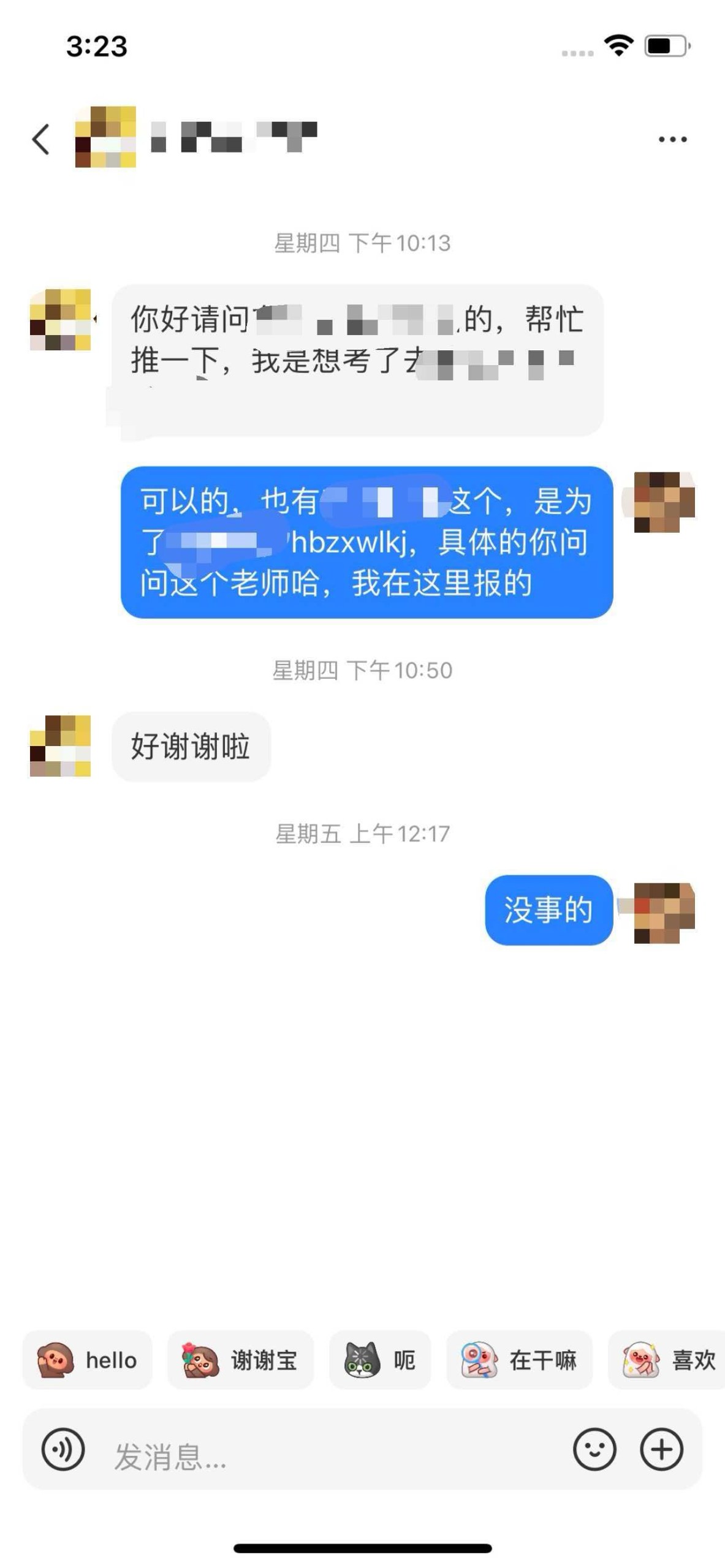Switch to voice message input

(63, 1449)
